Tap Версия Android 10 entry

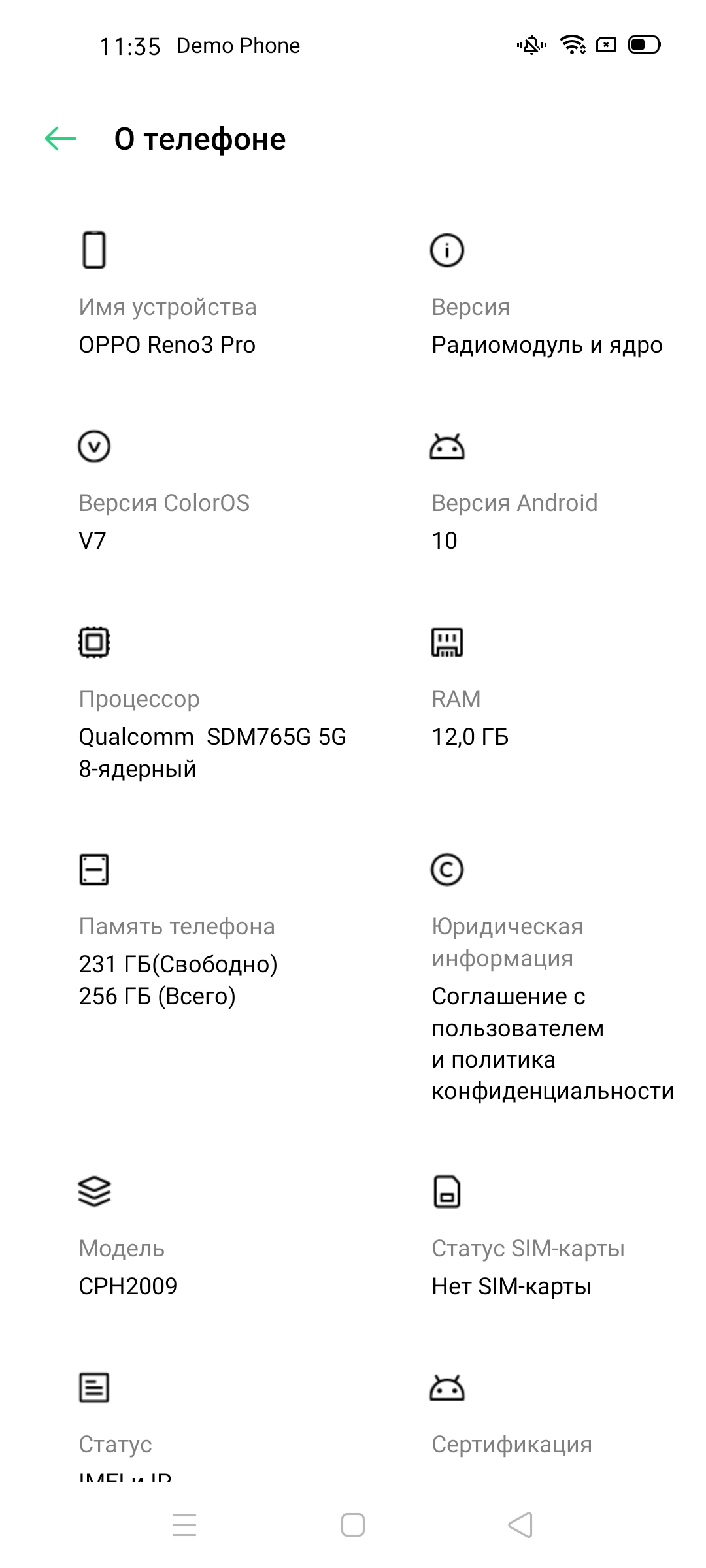(514, 521)
